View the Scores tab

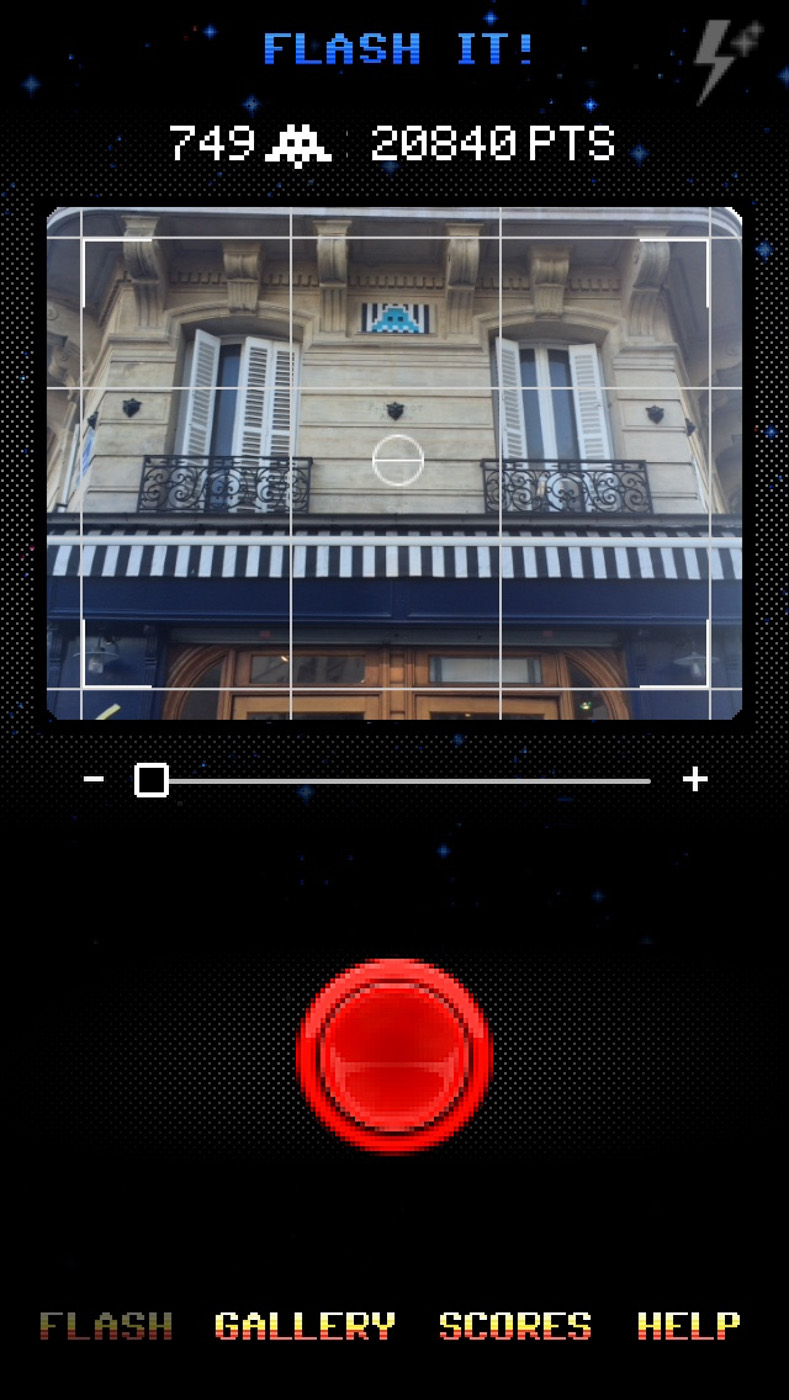click(515, 1326)
